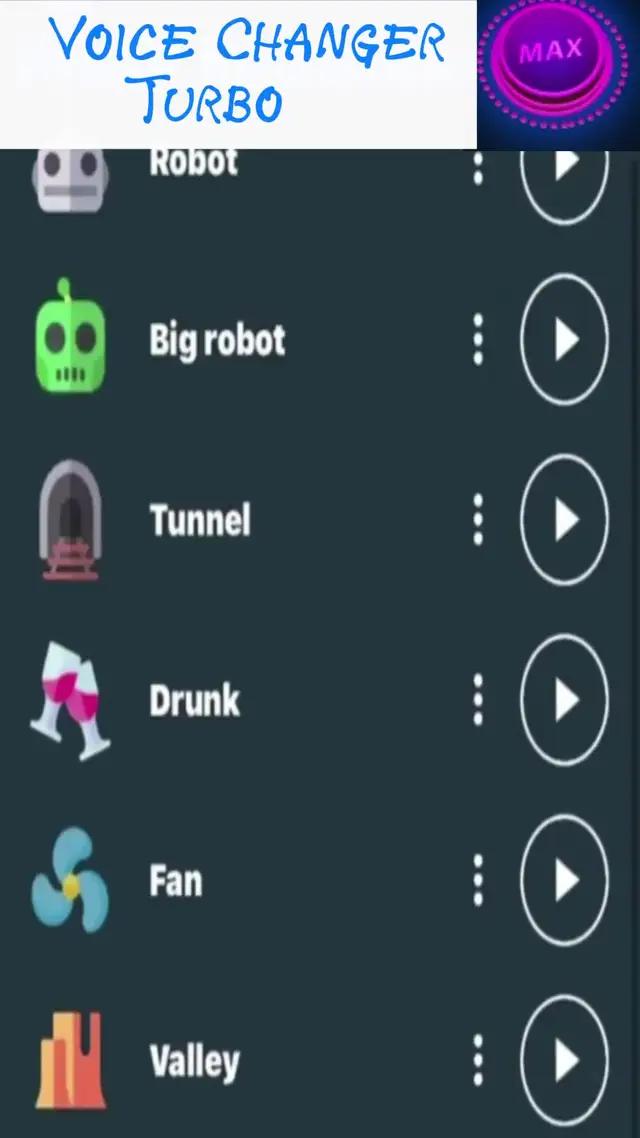Play the Valley voice effect
Screen dimensions: 640x1138
click(565, 1060)
